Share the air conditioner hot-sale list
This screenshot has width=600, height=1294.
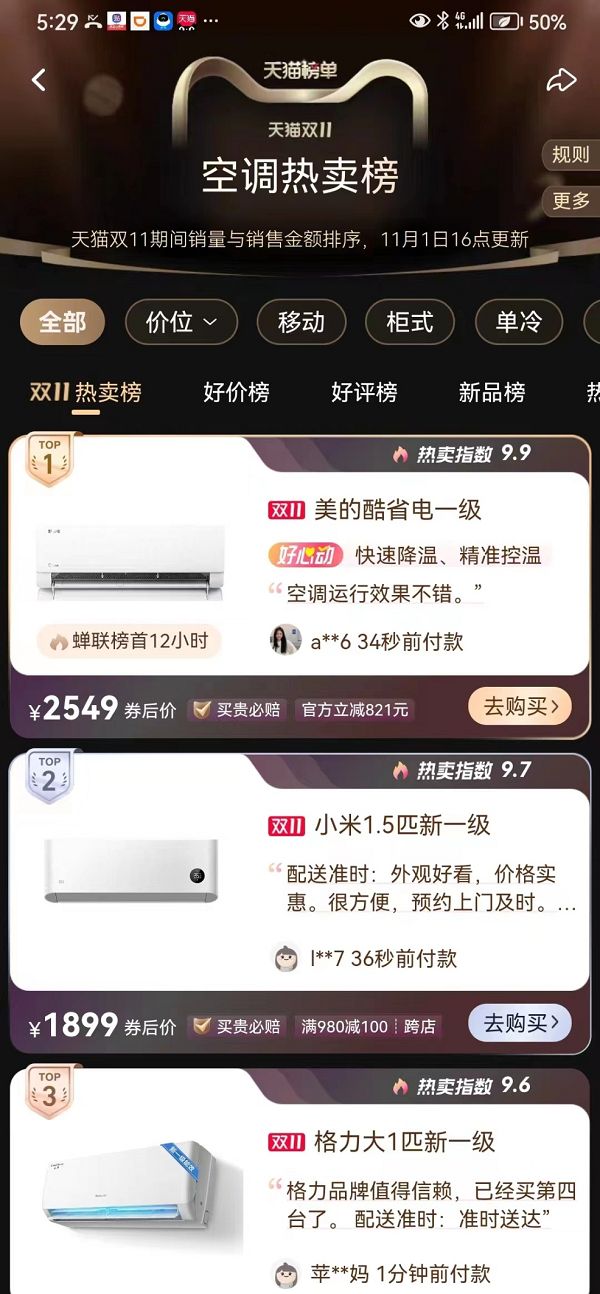pos(561,80)
